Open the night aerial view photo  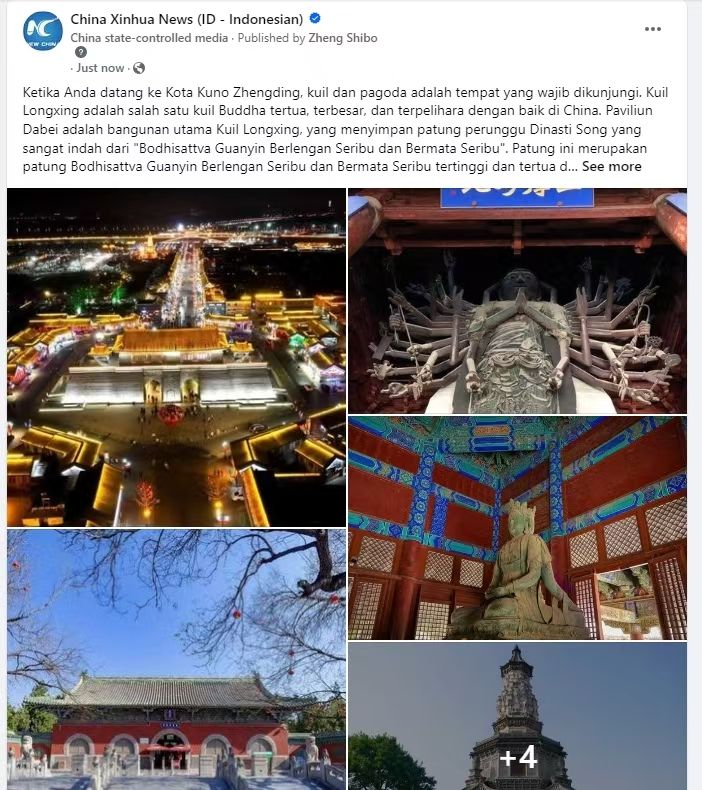[x=176, y=357]
